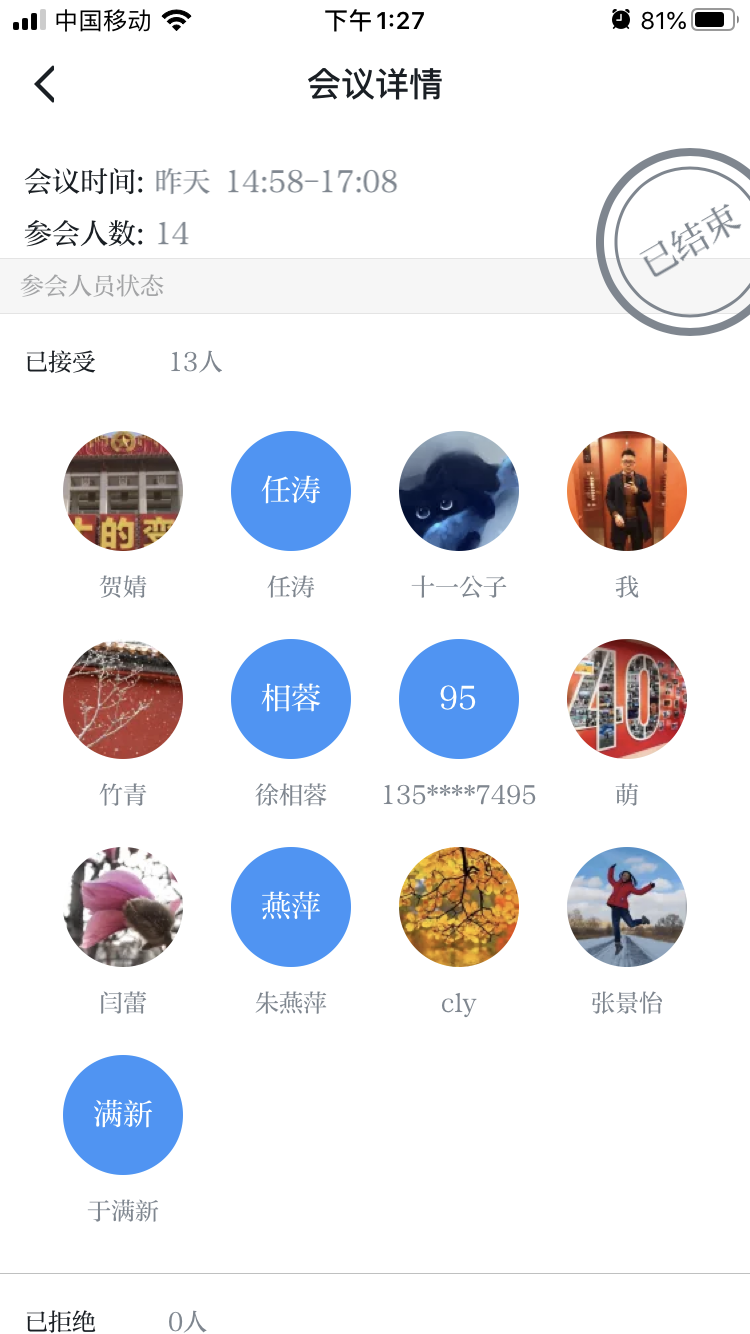750x1334 pixels.
Task: Tap 于满新's blue avatar
Action: pyautogui.click(x=123, y=1115)
